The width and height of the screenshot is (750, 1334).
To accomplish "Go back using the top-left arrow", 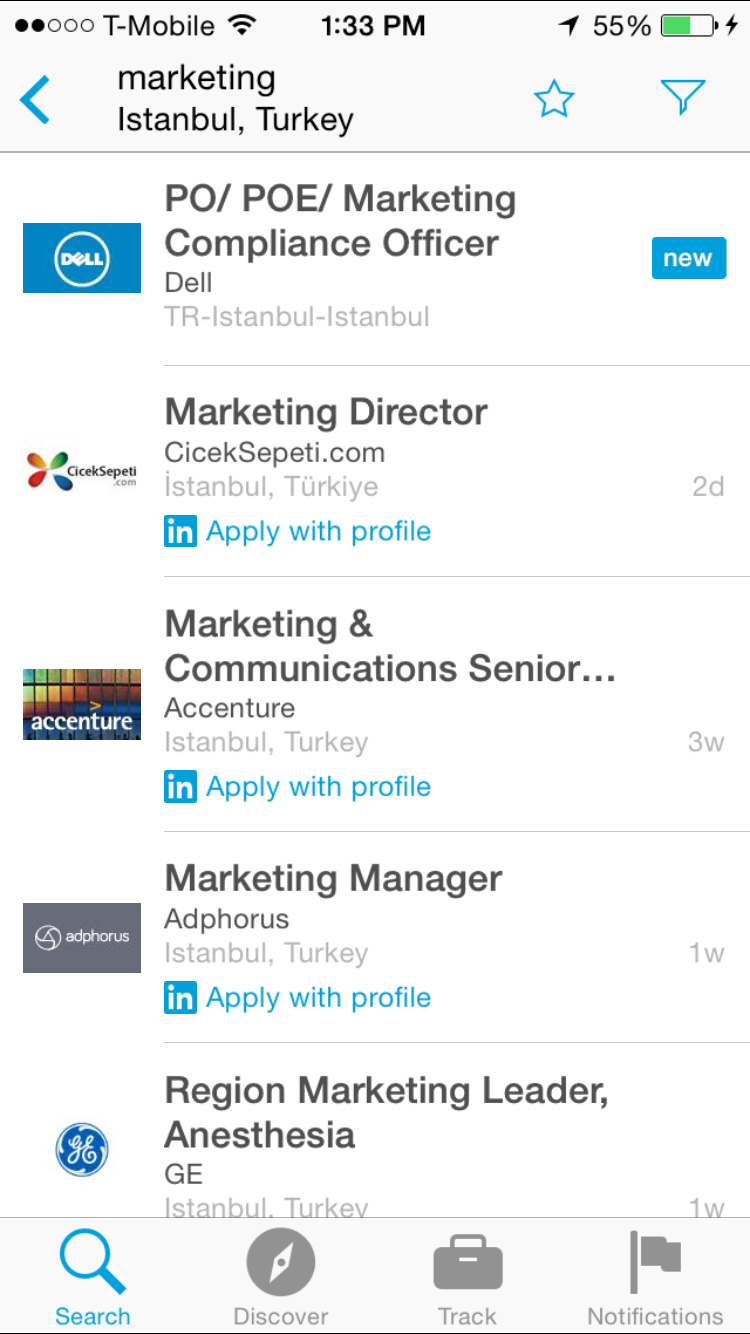I will point(34,99).
